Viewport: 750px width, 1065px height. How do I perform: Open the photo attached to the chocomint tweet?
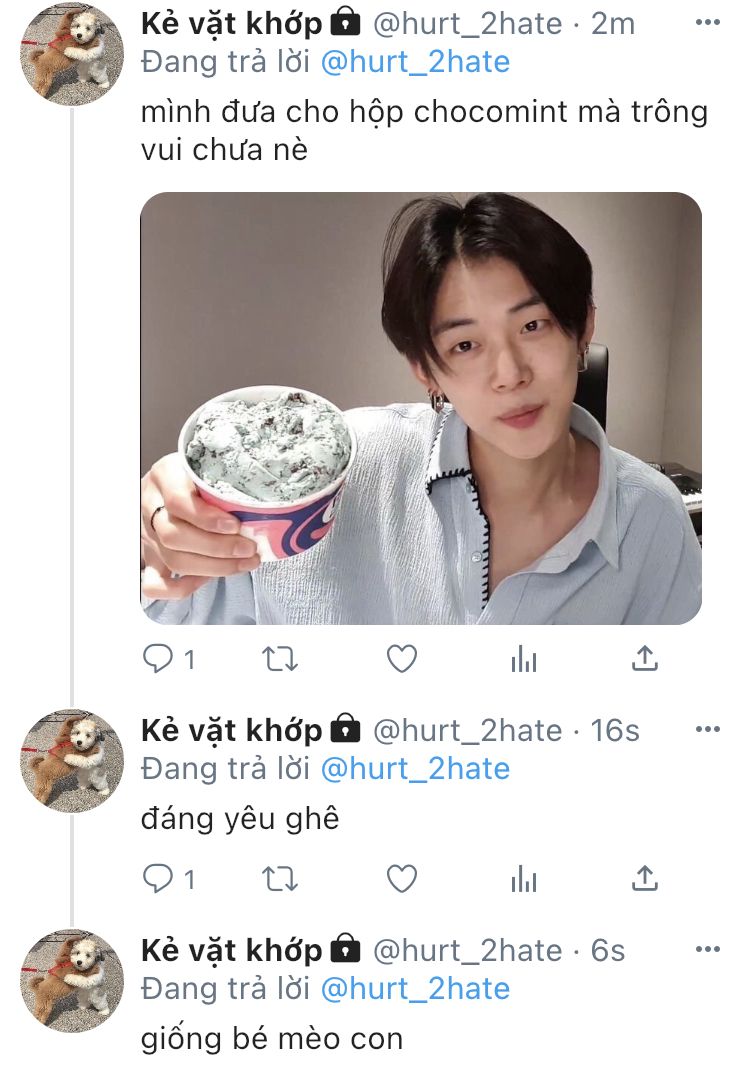point(420,408)
